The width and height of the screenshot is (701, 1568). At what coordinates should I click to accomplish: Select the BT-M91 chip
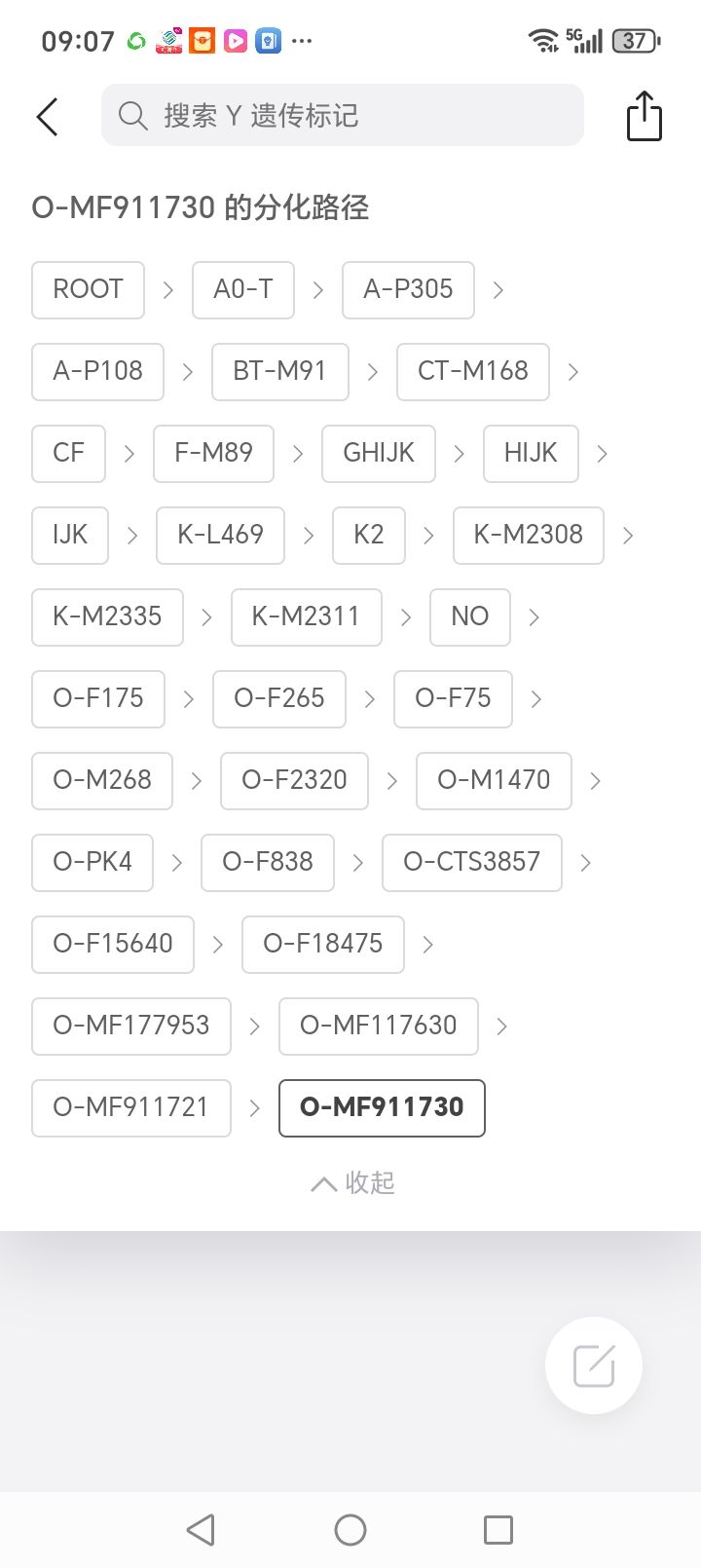point(279,371)
